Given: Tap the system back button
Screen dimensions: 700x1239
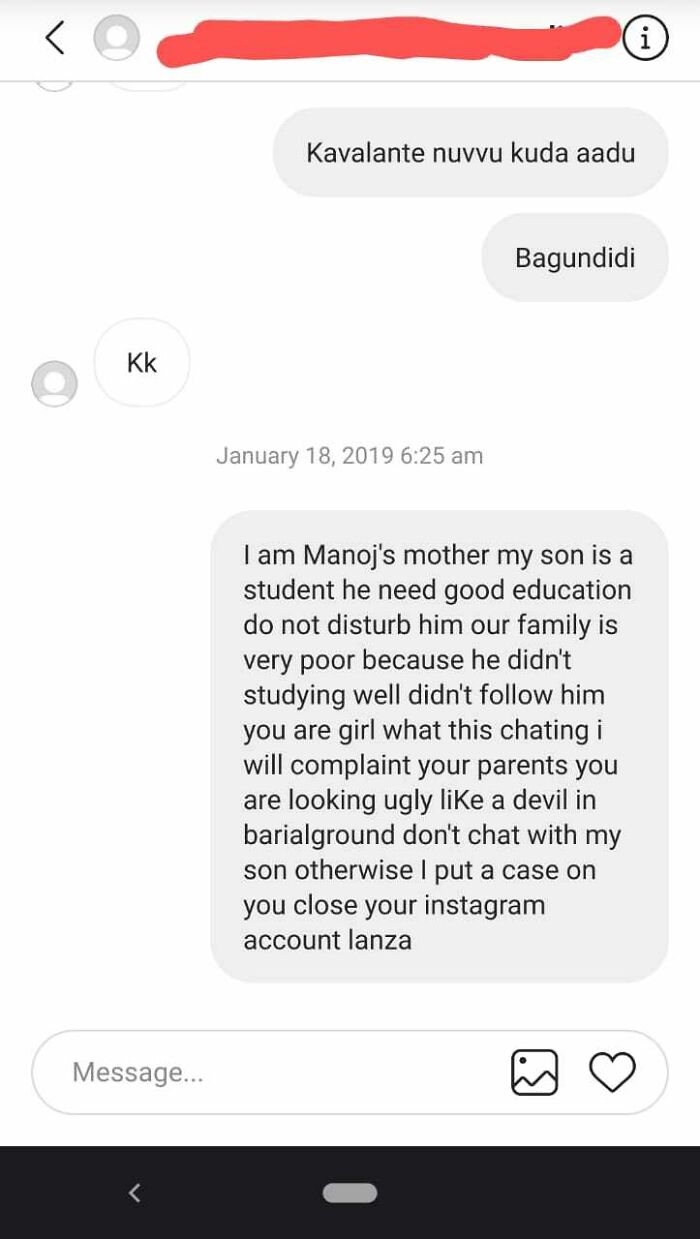Looking at the screenshot, I should (135, 1192).
